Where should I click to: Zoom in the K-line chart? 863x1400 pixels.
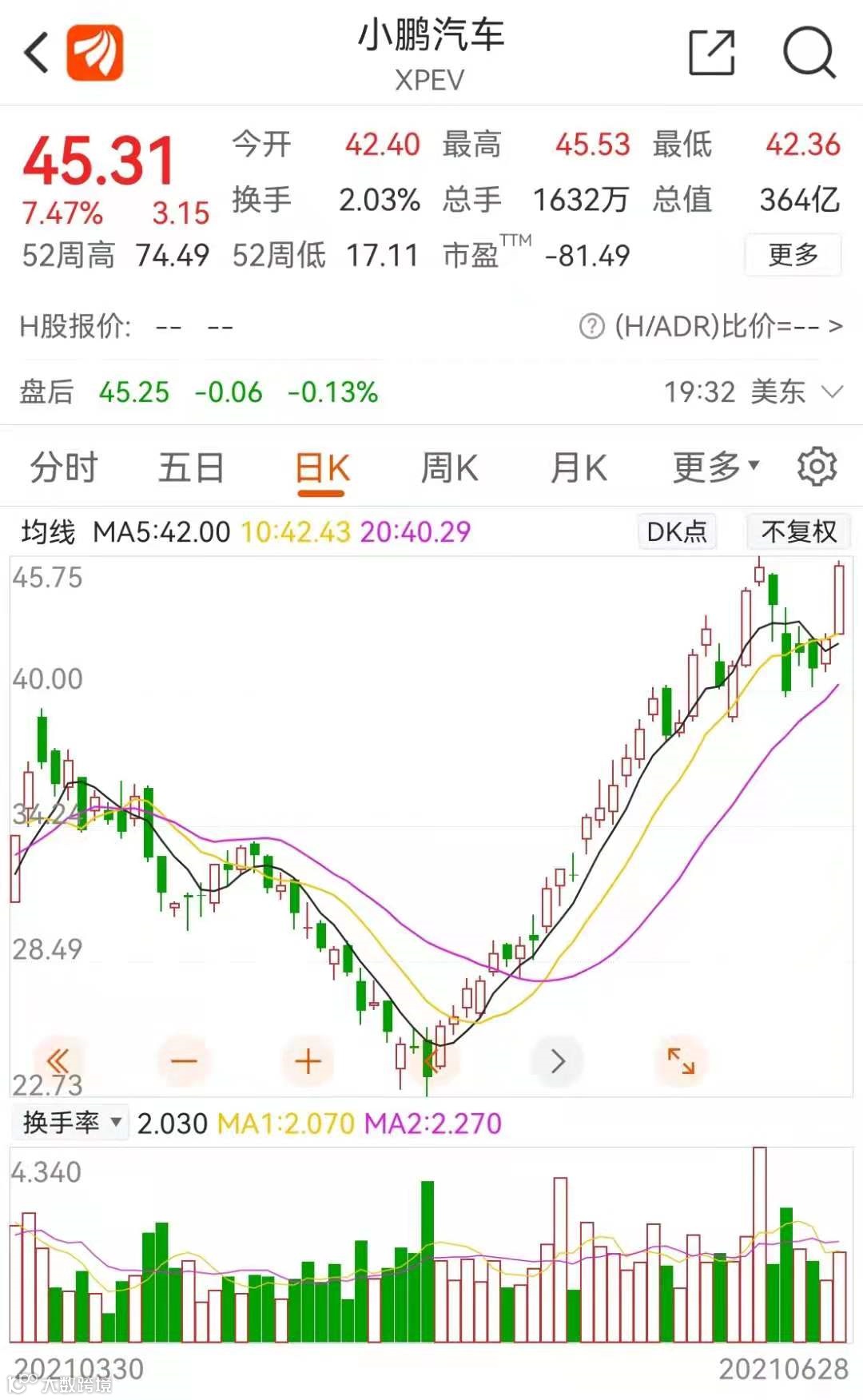308,1061
